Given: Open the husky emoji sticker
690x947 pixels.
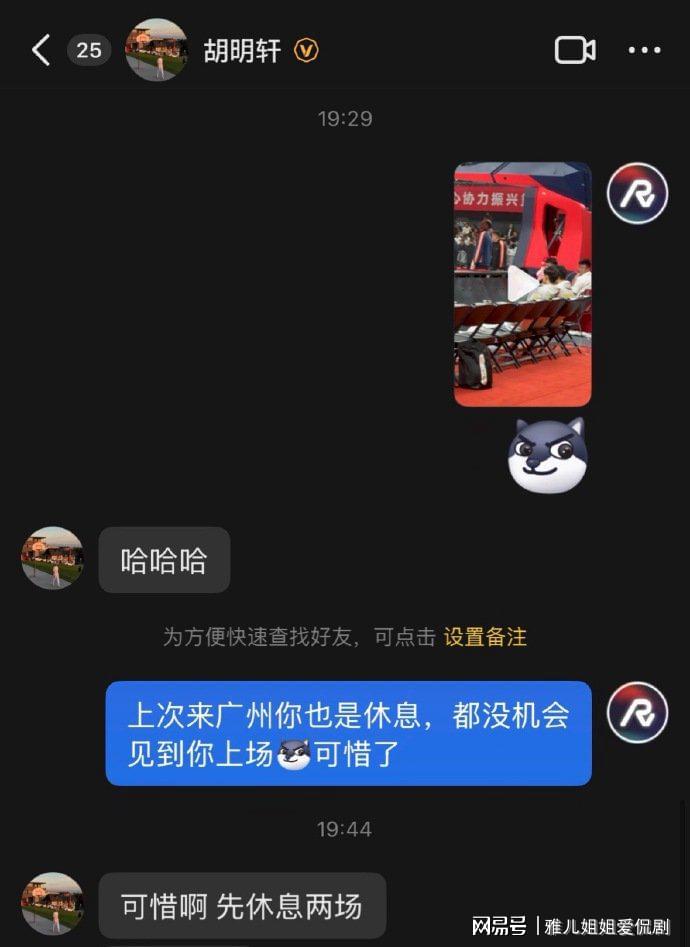Looking at the screenshot, I should point(547,455).
